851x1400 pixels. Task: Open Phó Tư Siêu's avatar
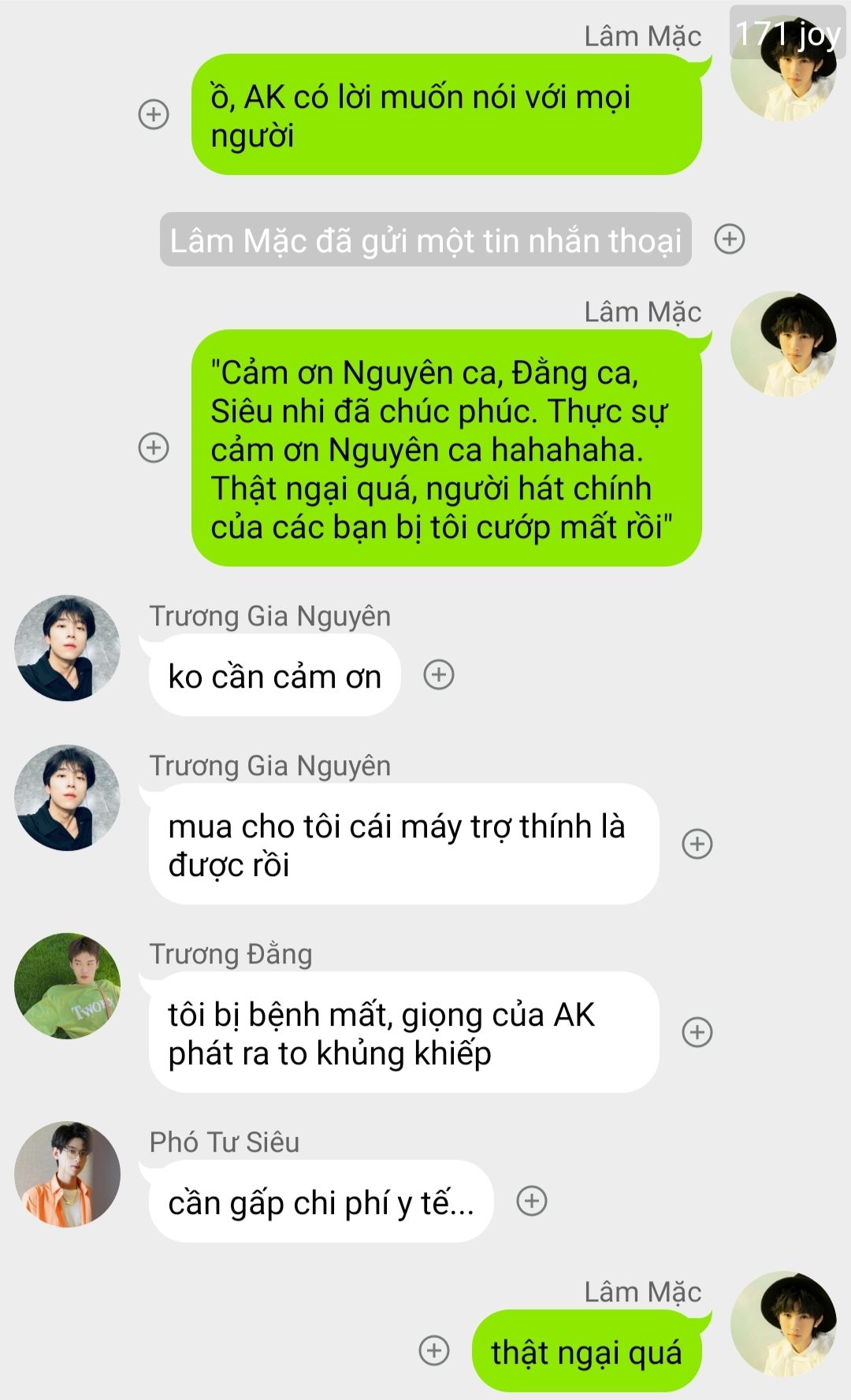coord(68,1174)
